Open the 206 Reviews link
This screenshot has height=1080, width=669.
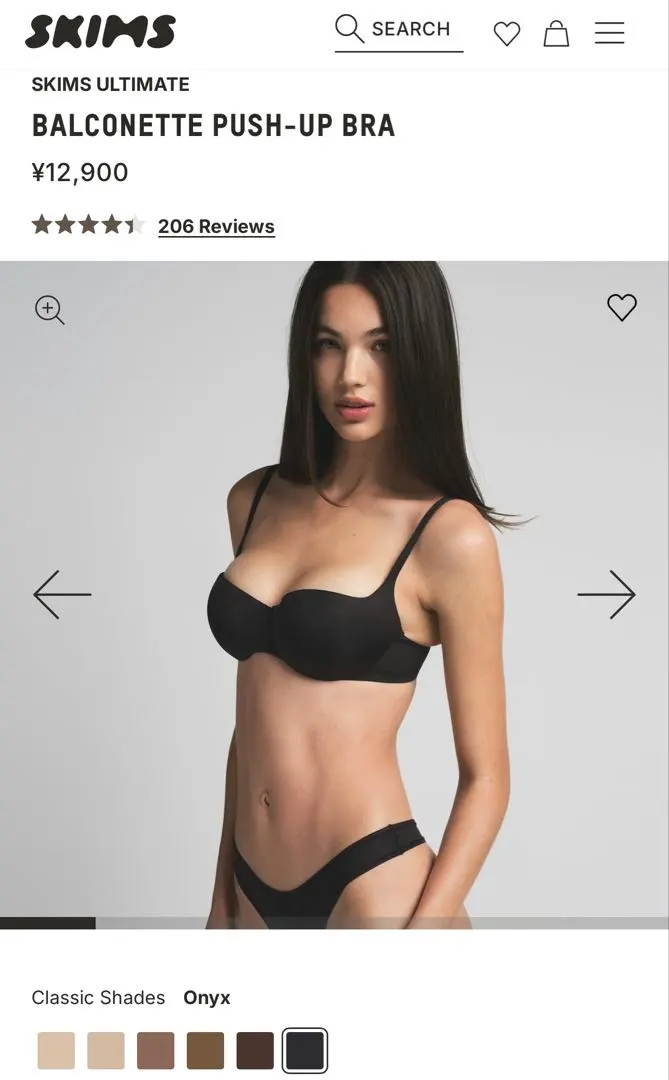click(216, 226)
